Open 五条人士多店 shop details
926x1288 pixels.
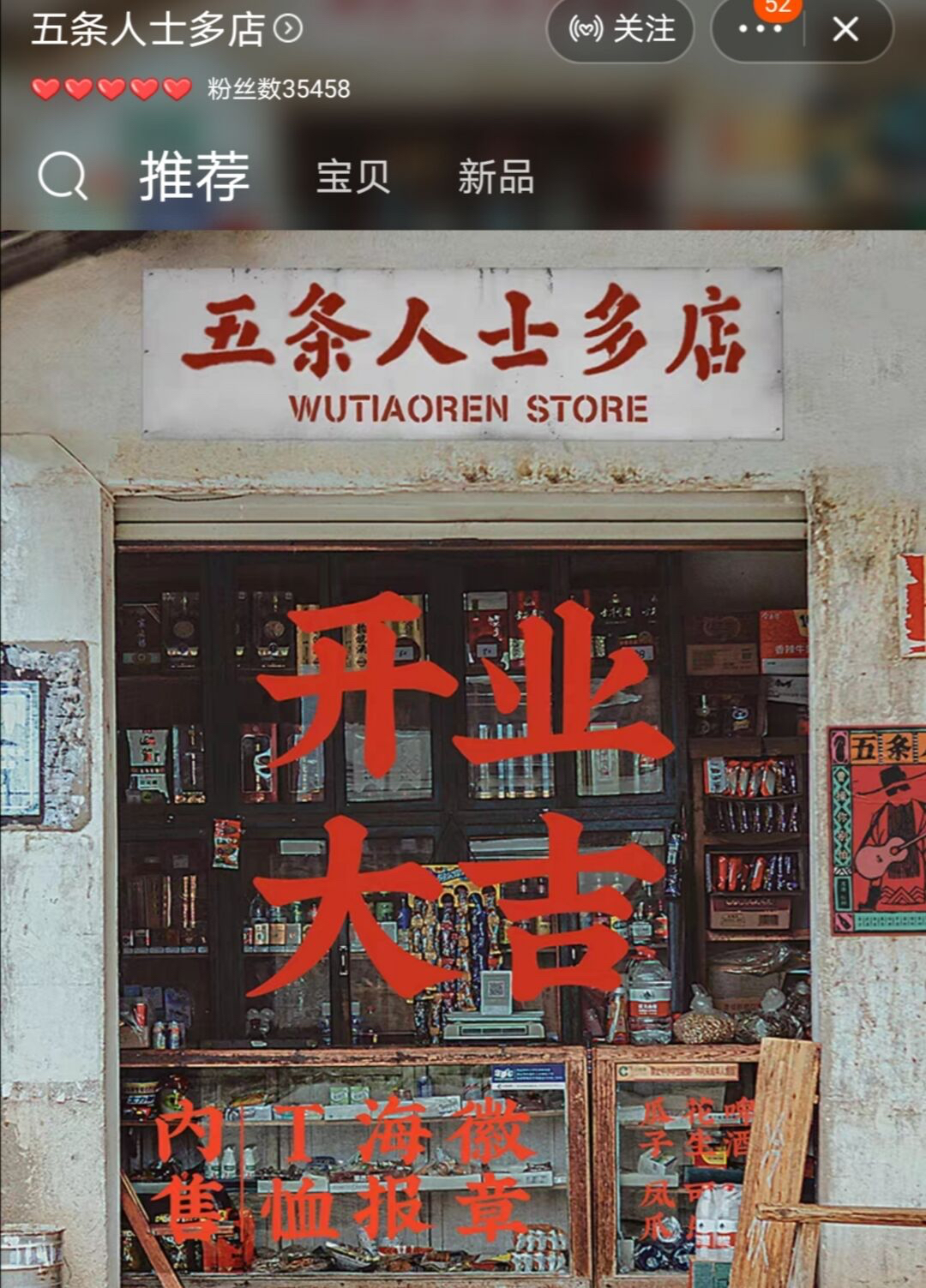click(x=166, y=30)
